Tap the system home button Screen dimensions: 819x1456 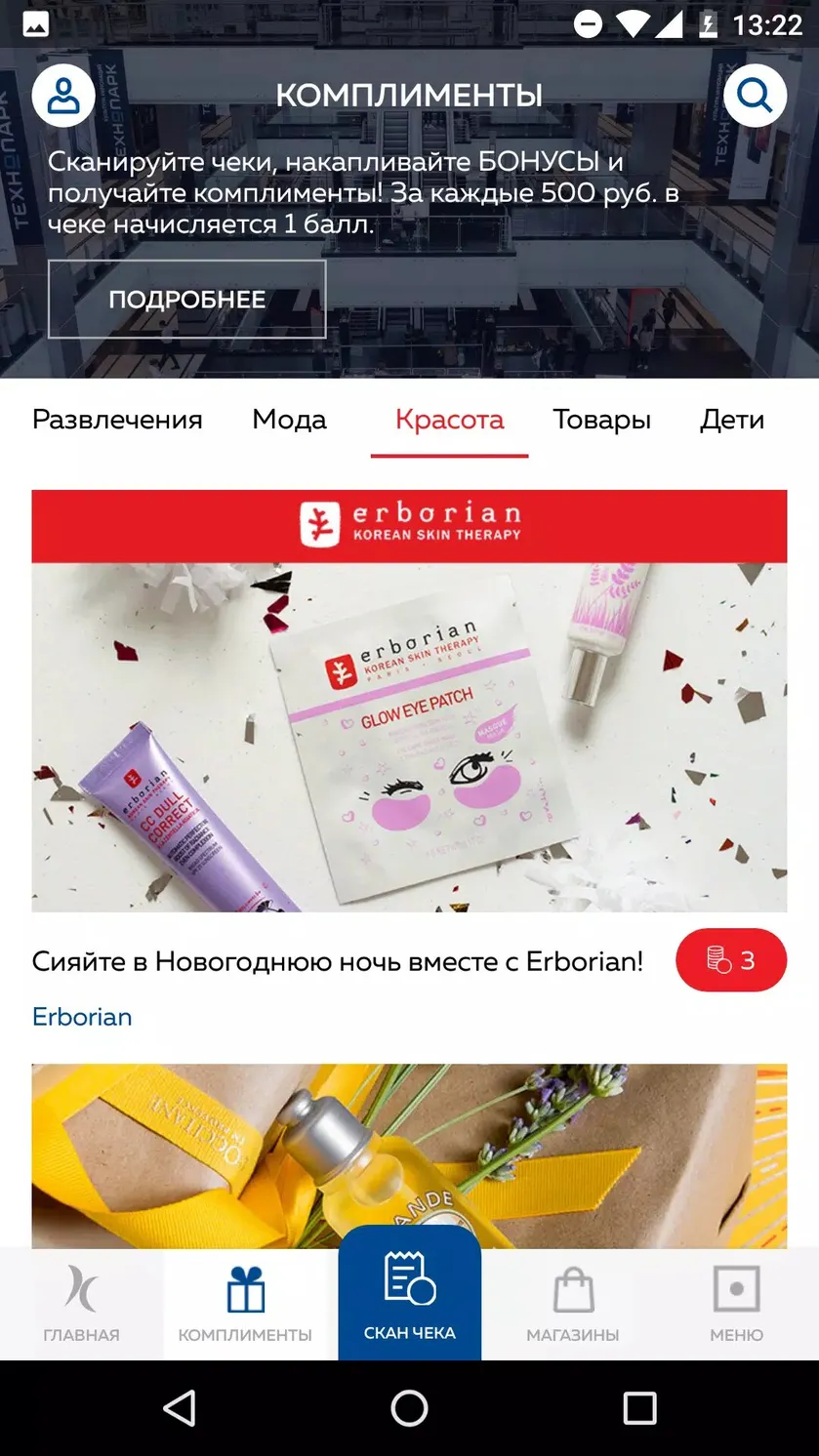[409, 1408]
